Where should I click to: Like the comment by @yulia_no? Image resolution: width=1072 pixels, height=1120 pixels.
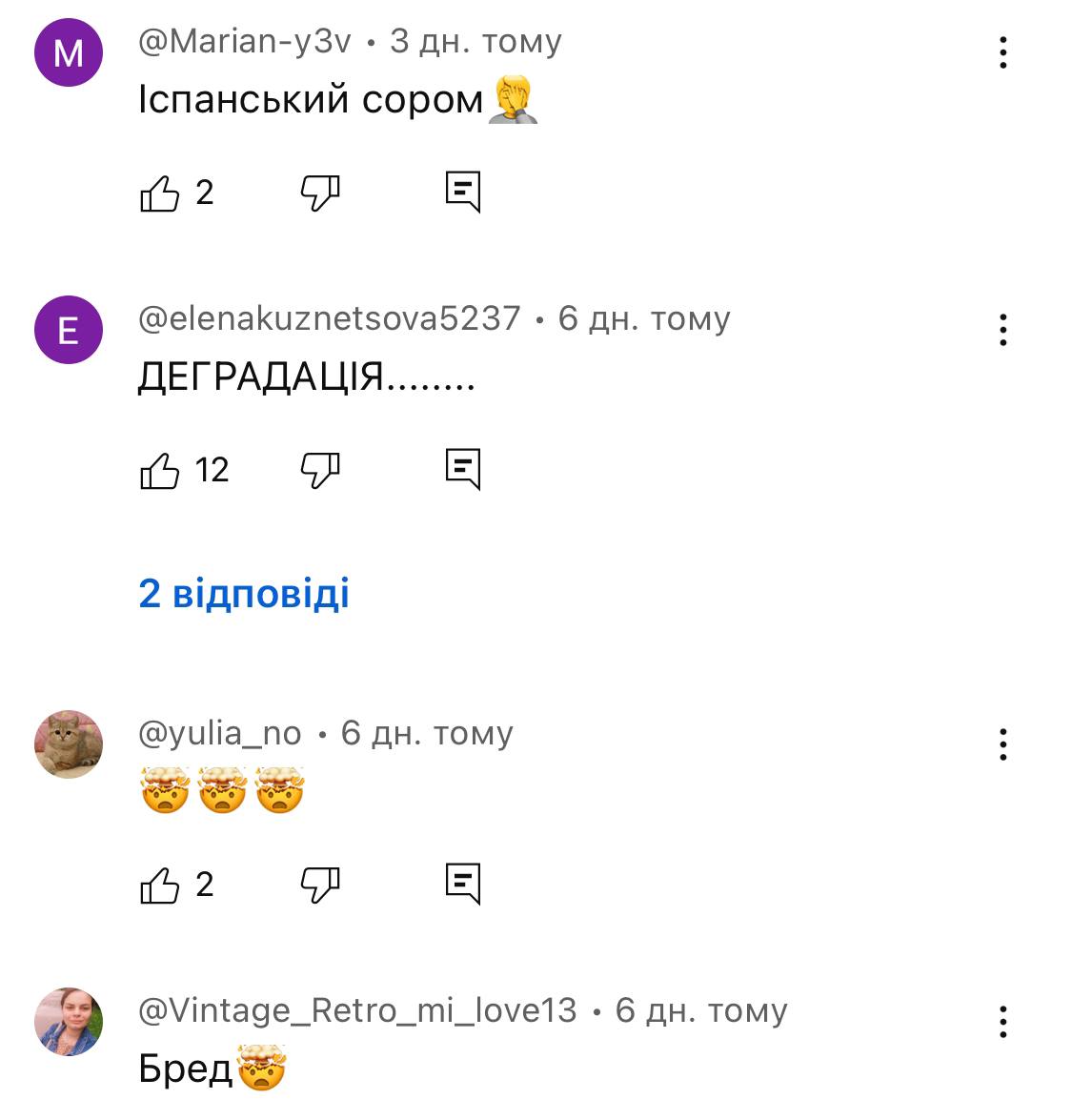point(160,886)
